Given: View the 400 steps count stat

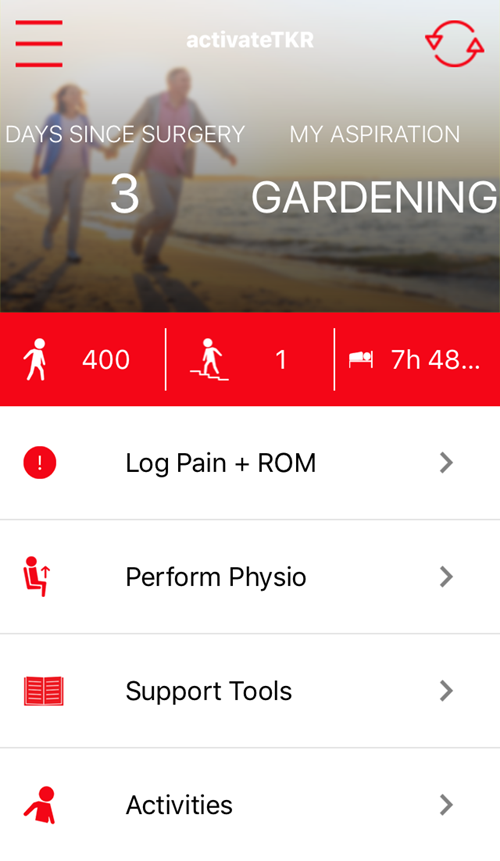Looking at the screenshot, I should click(82, 360).
